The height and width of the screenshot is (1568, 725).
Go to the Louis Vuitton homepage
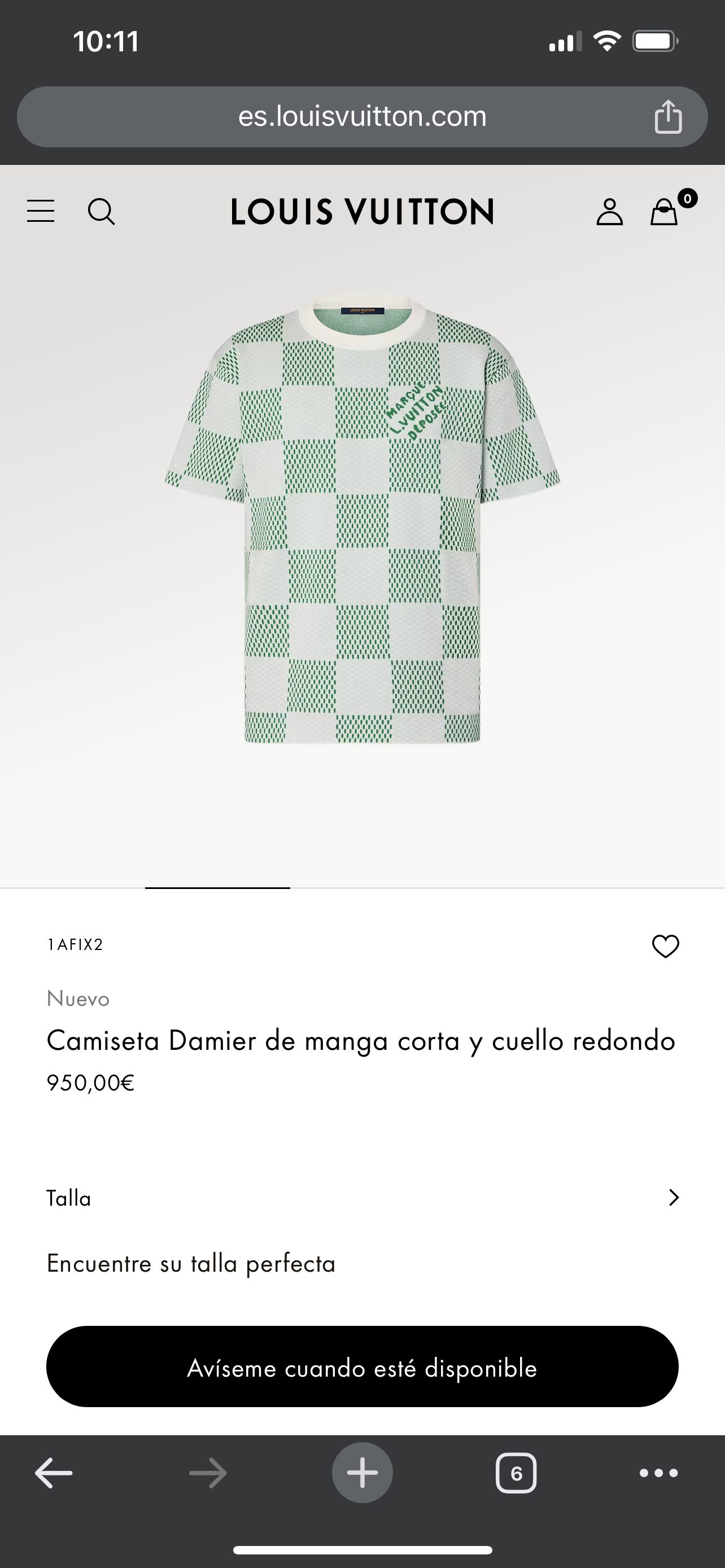[x=362, y=212]
